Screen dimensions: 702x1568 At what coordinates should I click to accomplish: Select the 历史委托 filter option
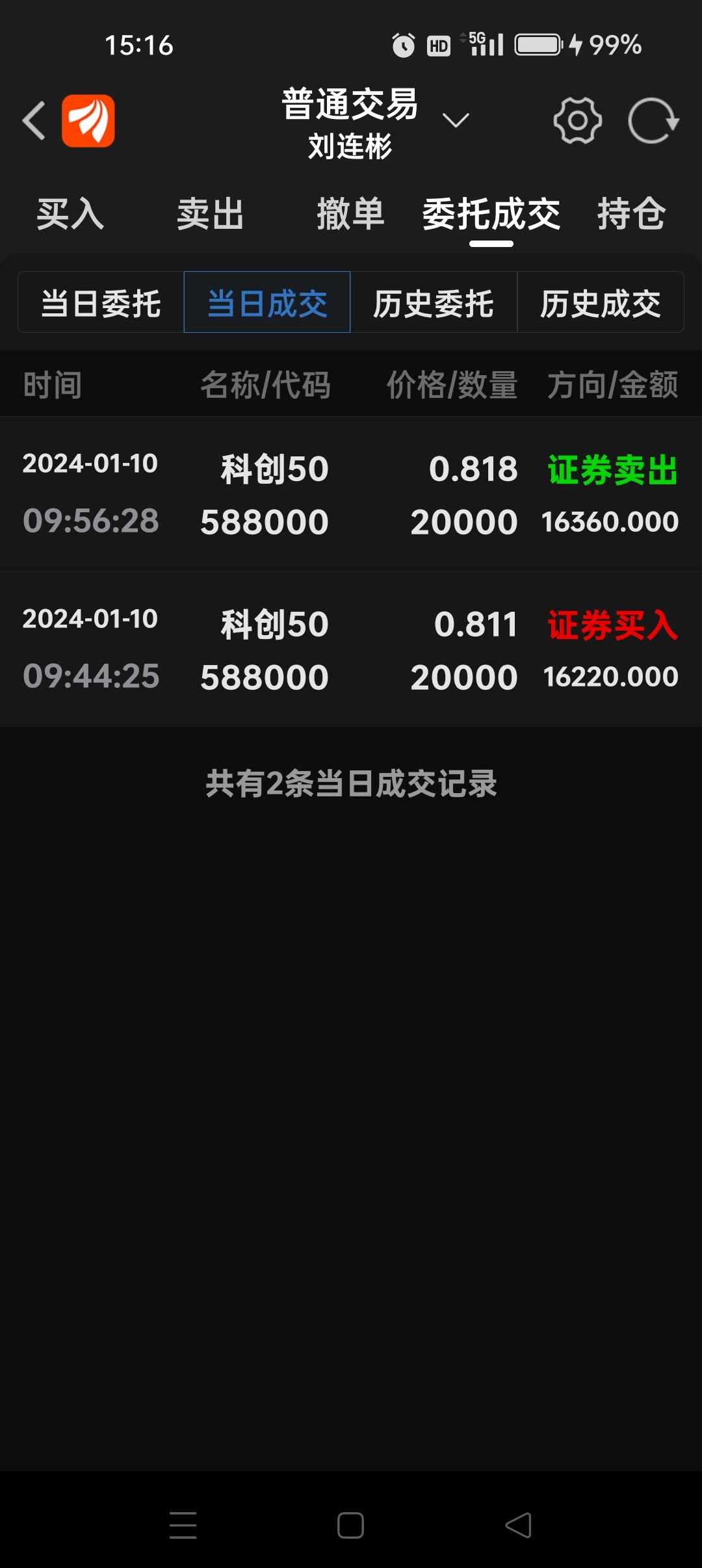[434, 302]
